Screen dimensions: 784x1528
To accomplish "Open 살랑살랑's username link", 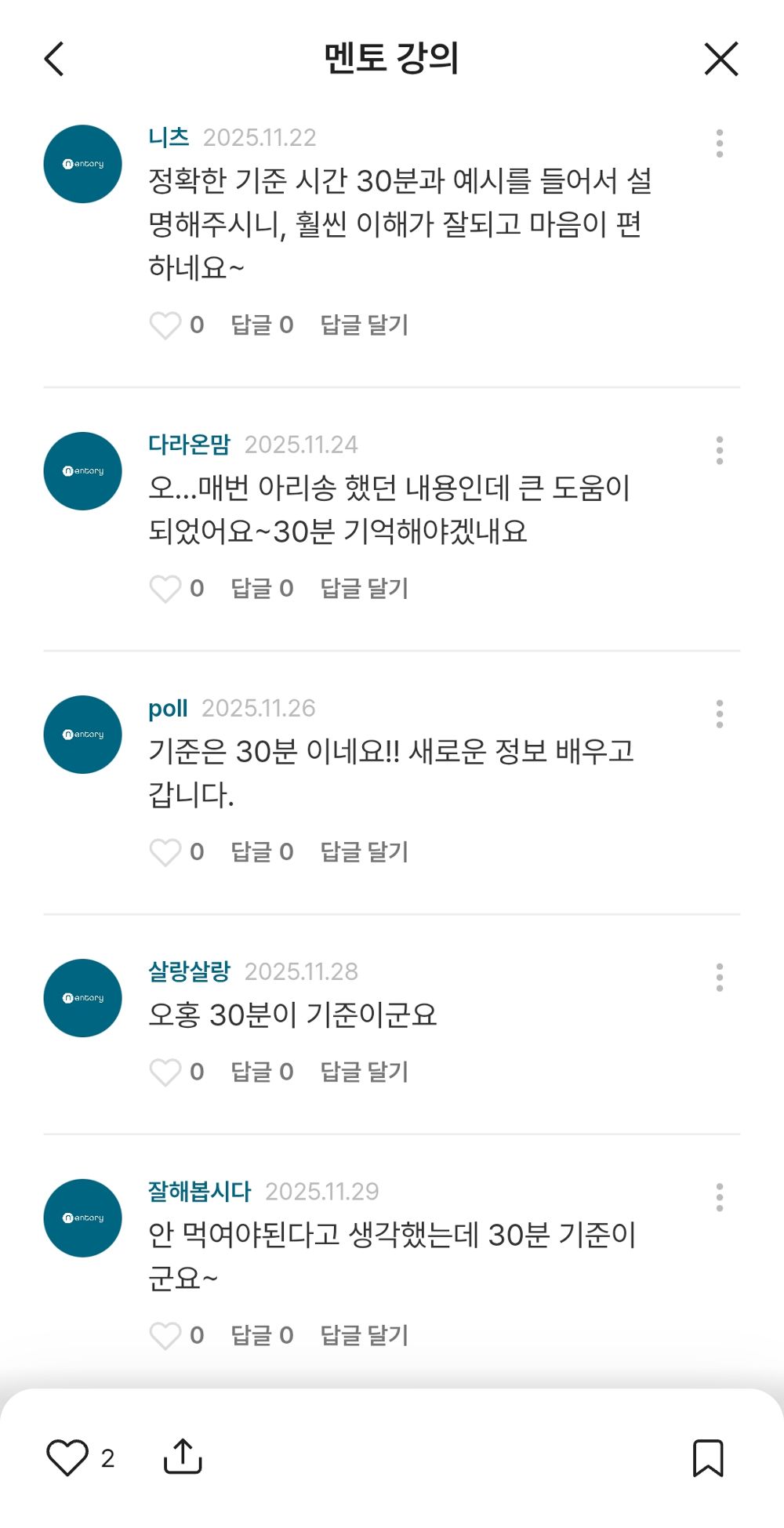I will [x=190, y=971].
